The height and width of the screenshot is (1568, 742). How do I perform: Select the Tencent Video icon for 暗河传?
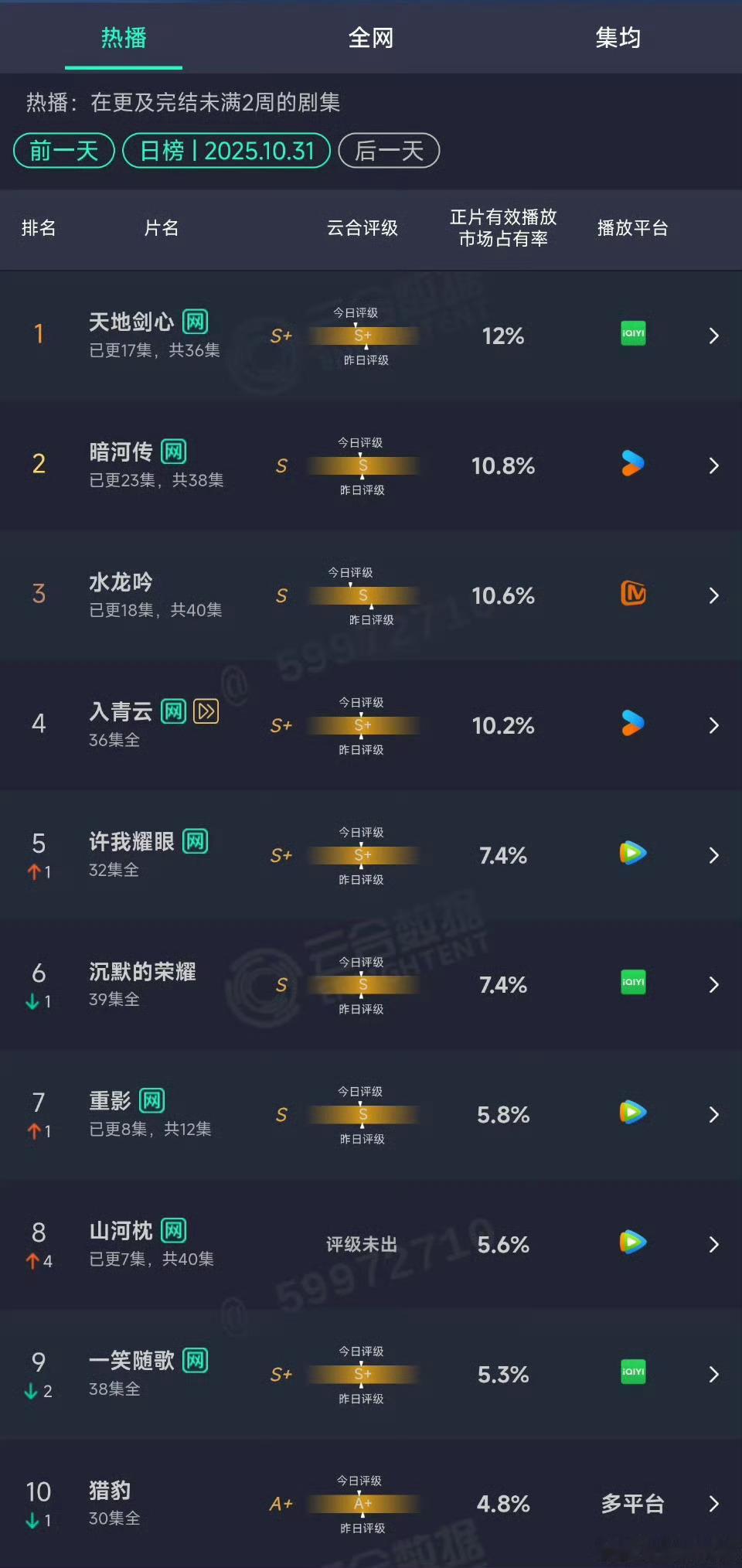point(632,464)
